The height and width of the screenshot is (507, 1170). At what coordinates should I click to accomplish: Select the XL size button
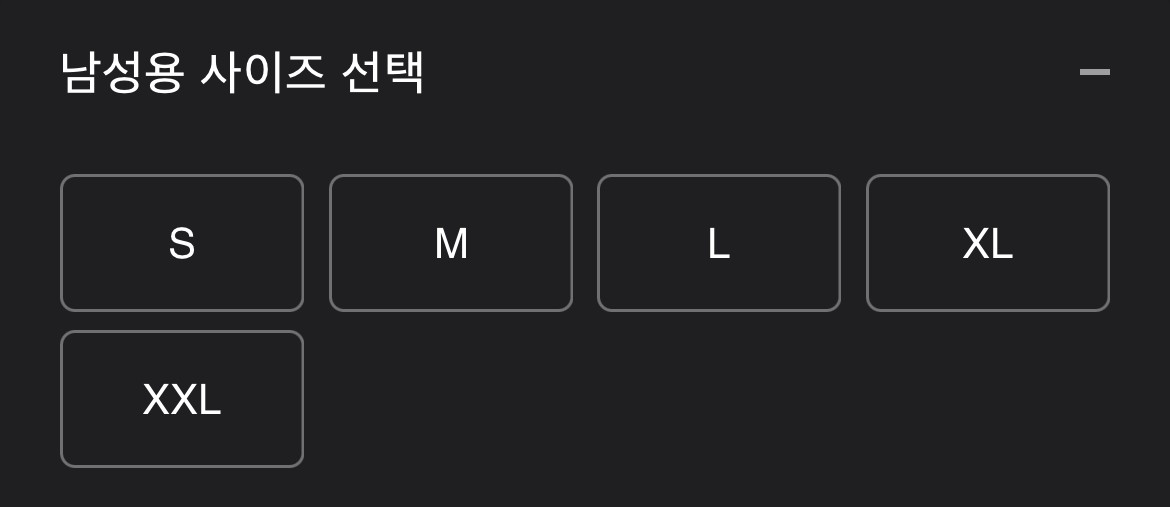click(x=988, y=243)
